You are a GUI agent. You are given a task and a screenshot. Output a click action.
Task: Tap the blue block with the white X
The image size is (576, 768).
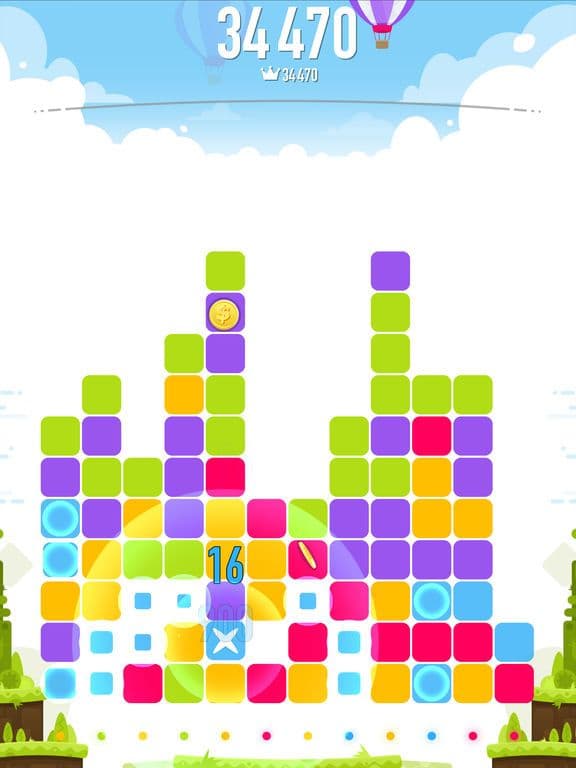point(225,642)
